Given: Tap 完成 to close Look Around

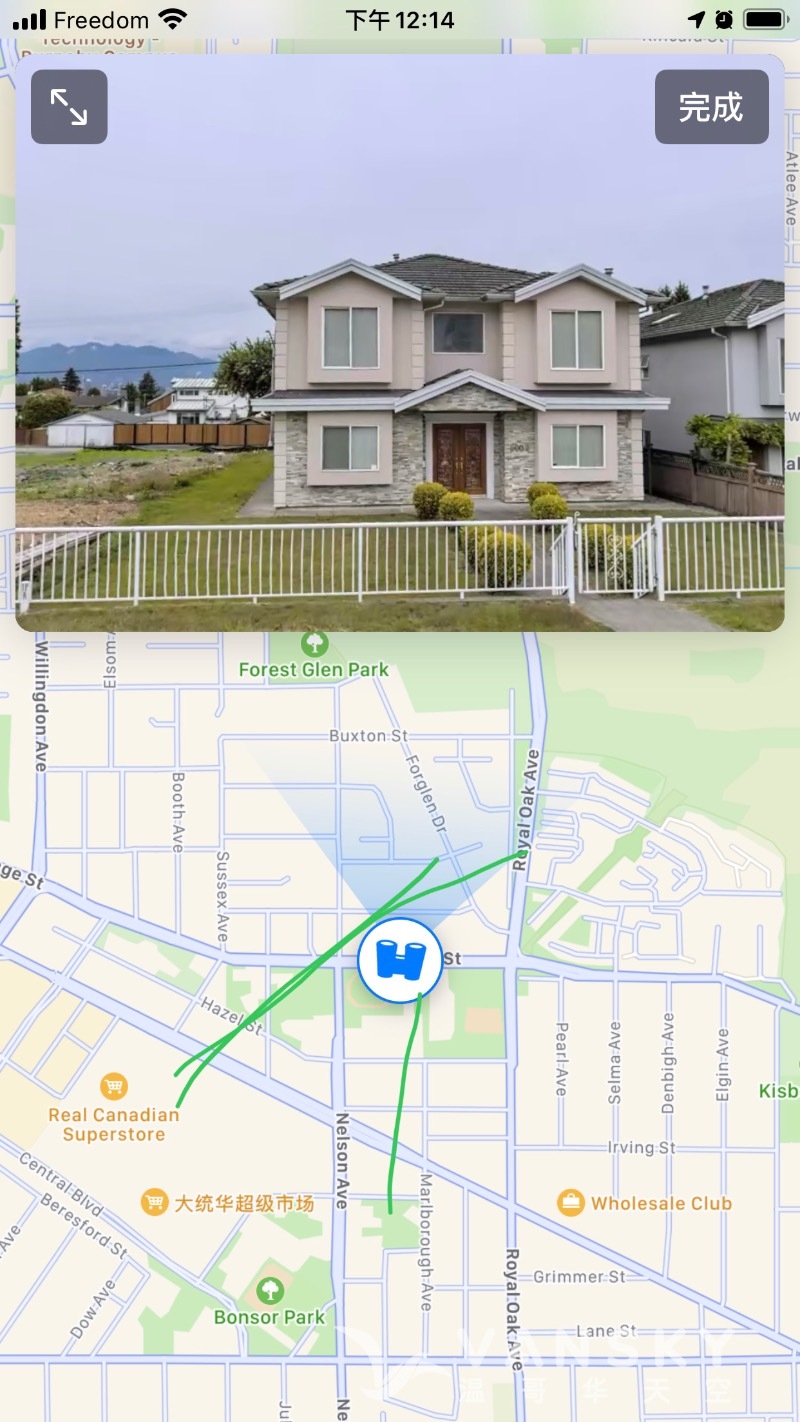Looking at the screenshot, I should [711, 107].
